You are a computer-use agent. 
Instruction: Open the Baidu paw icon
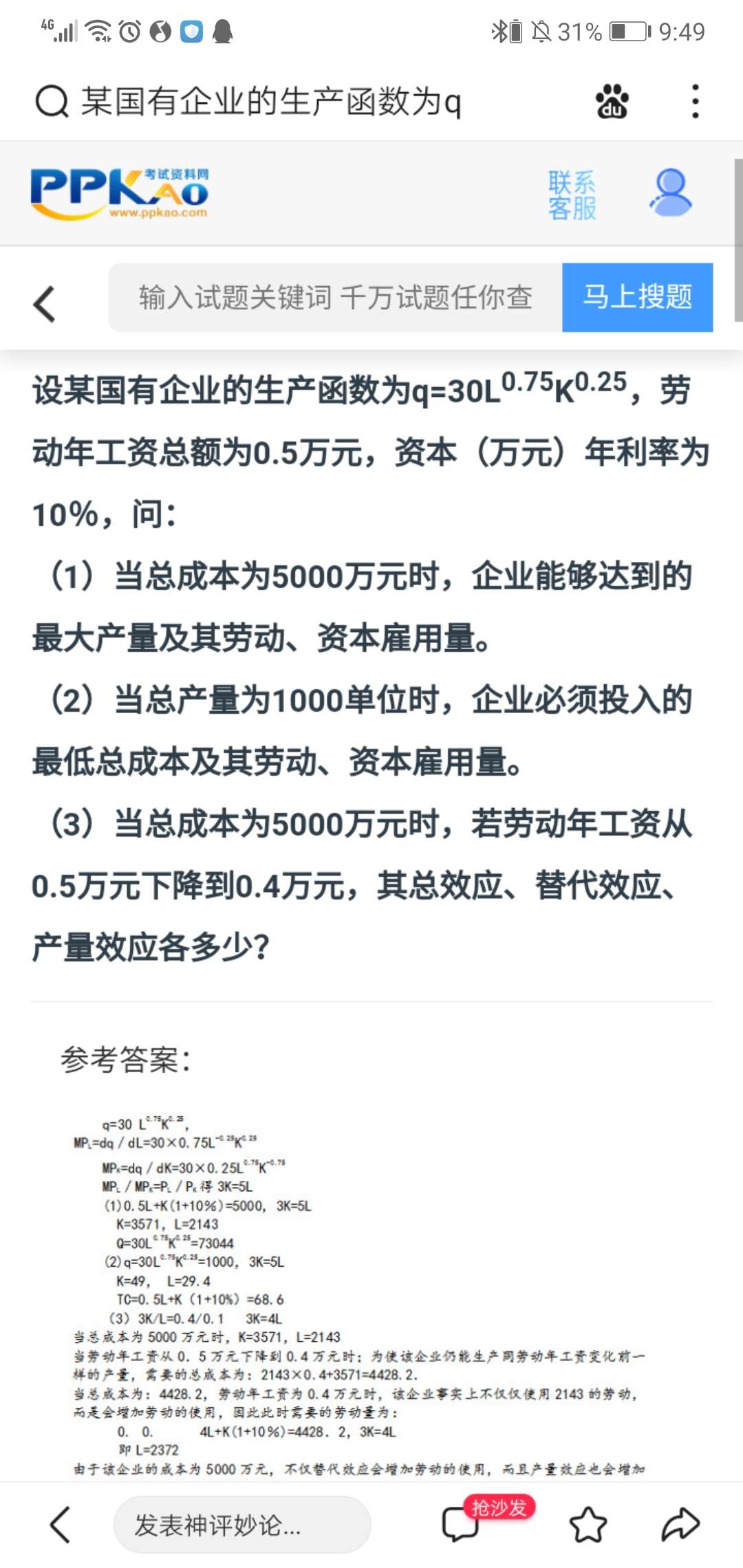[x=612, y=102]
